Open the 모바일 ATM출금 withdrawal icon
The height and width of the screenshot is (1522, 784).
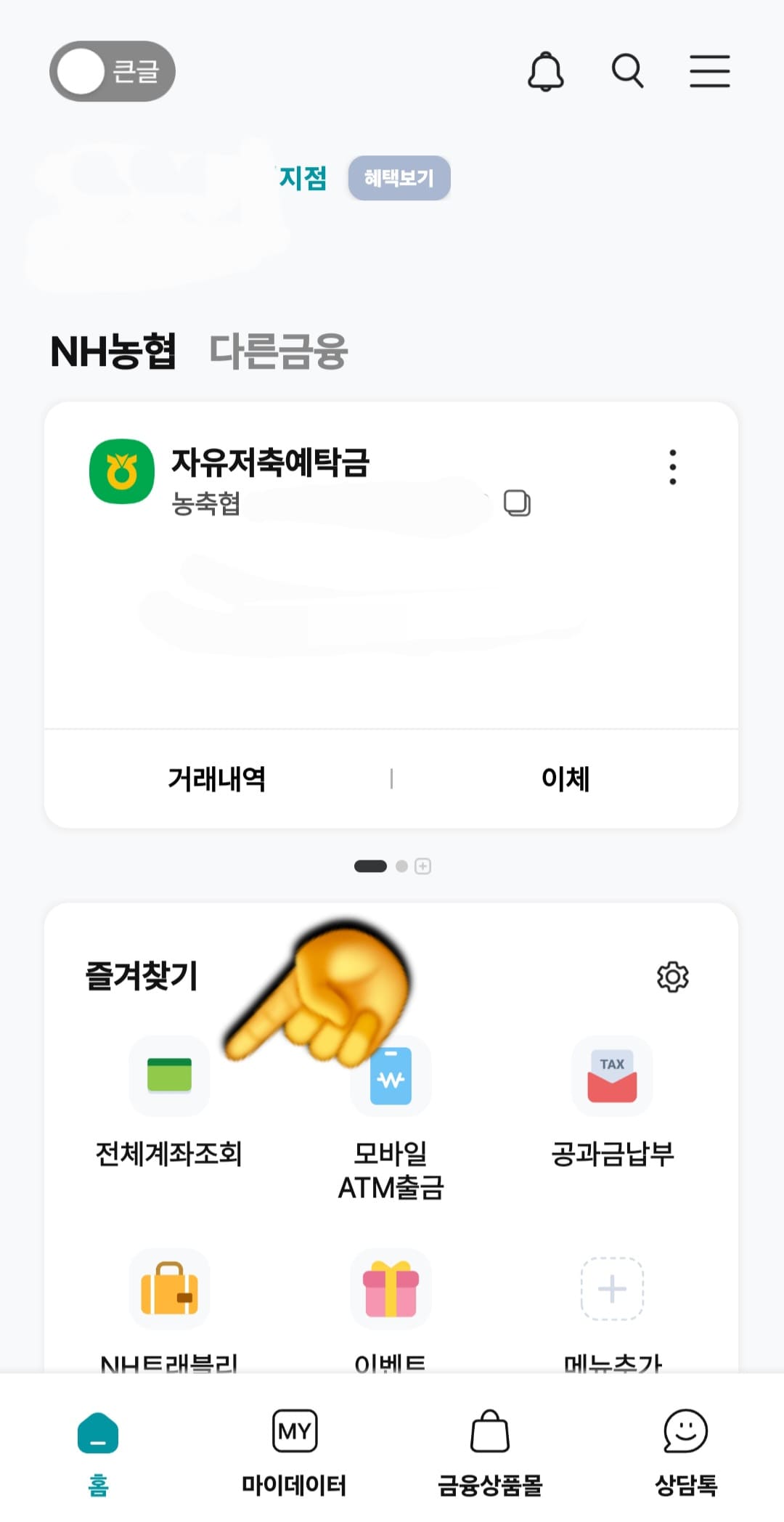(391, 1077)
